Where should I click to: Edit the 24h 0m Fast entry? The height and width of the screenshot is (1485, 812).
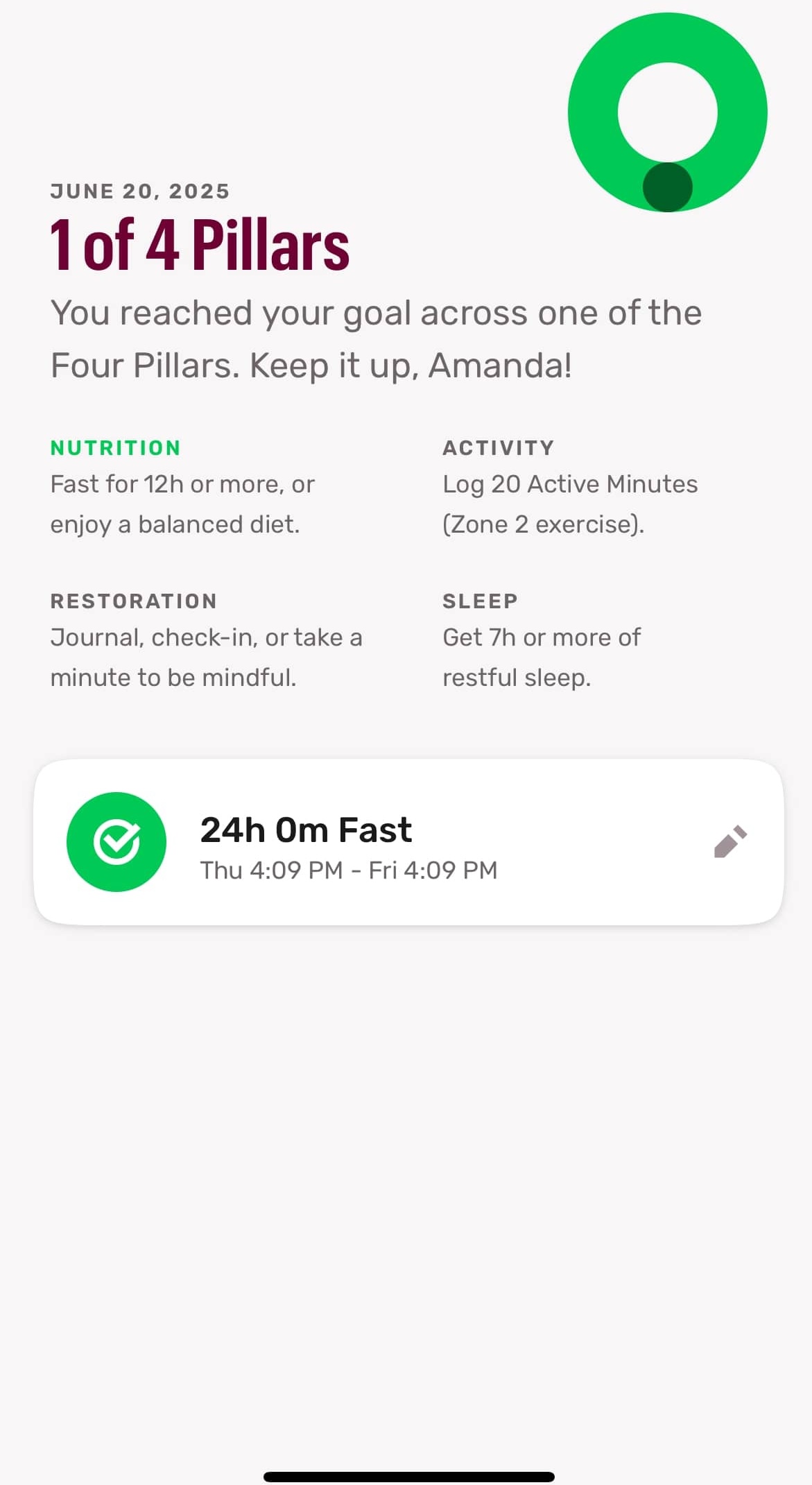[x=730, y=841]
